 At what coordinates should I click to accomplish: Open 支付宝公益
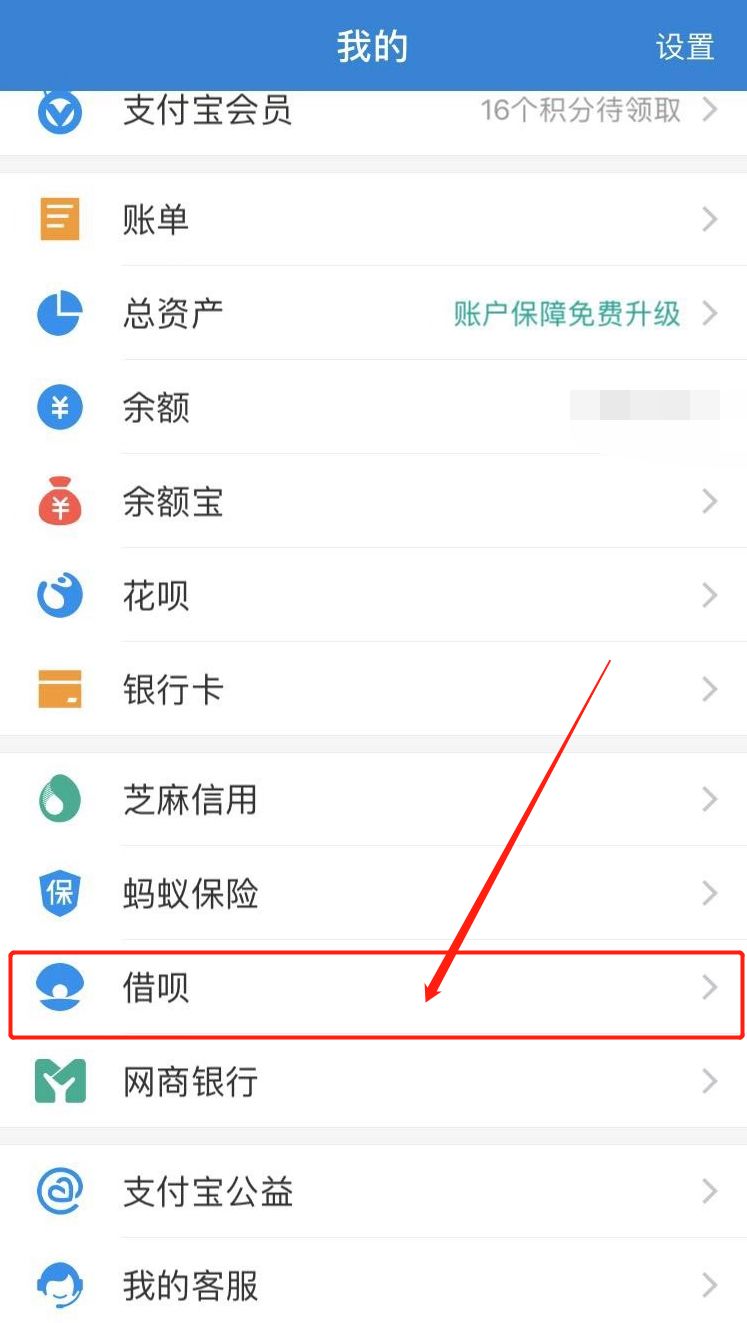click(373, 1191)
